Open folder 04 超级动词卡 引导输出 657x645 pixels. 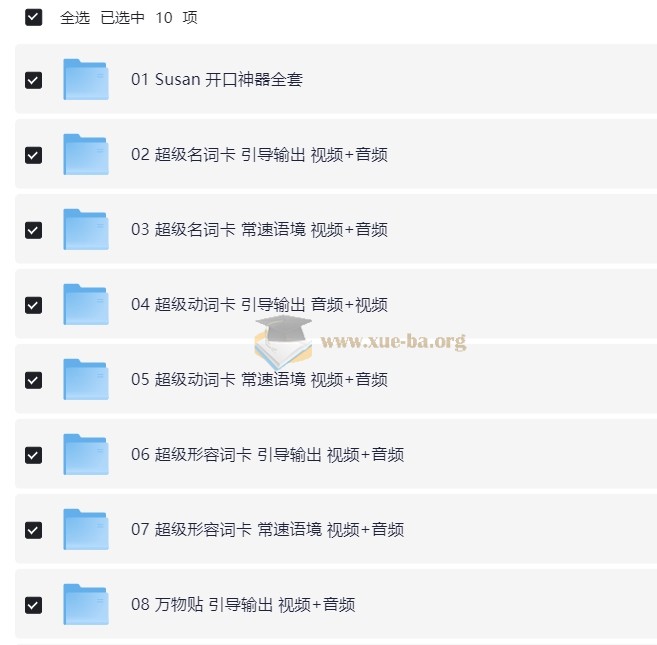click(258, 305)
